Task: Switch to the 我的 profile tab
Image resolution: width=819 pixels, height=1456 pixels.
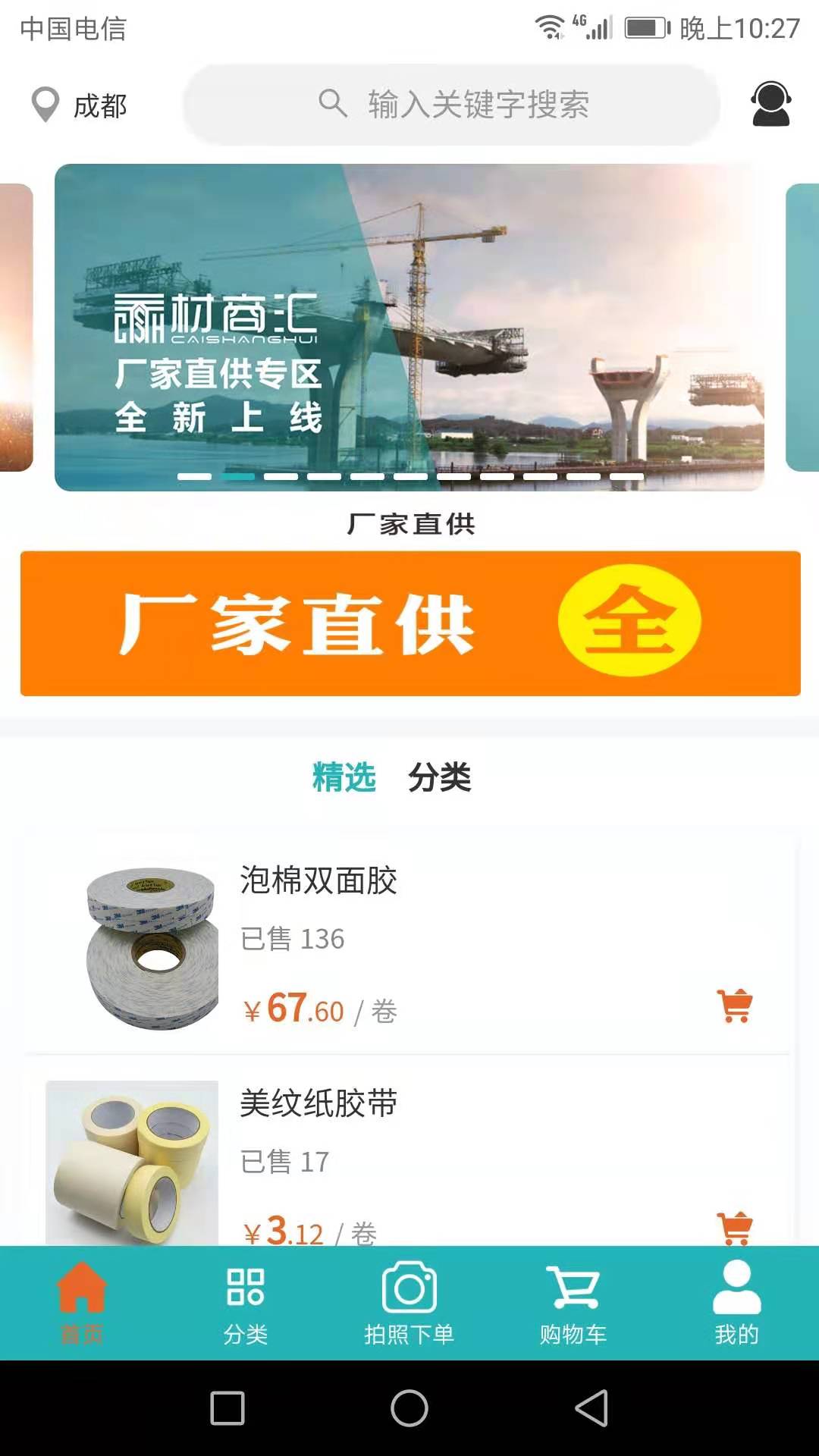Action: pos(736,1303)
